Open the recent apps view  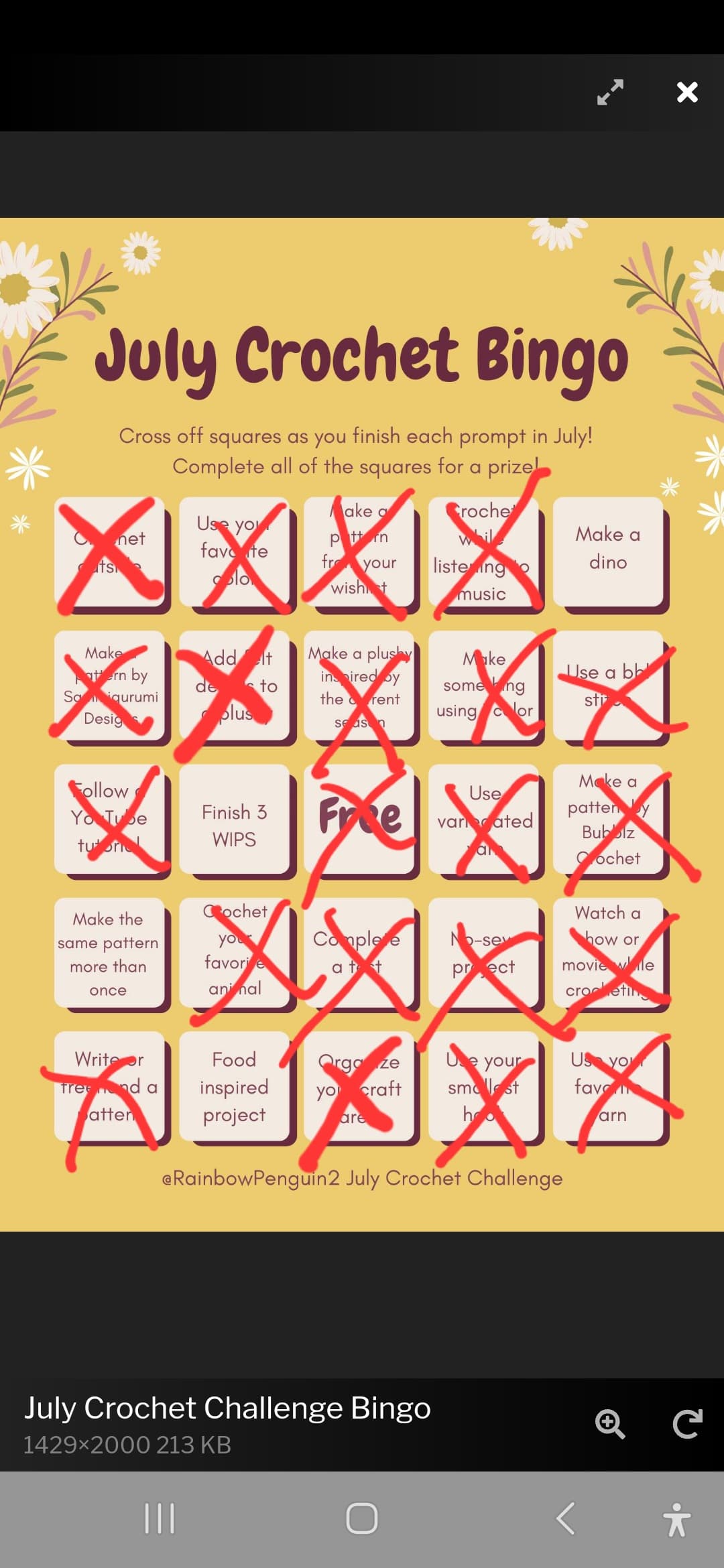tap(160, 1518)
